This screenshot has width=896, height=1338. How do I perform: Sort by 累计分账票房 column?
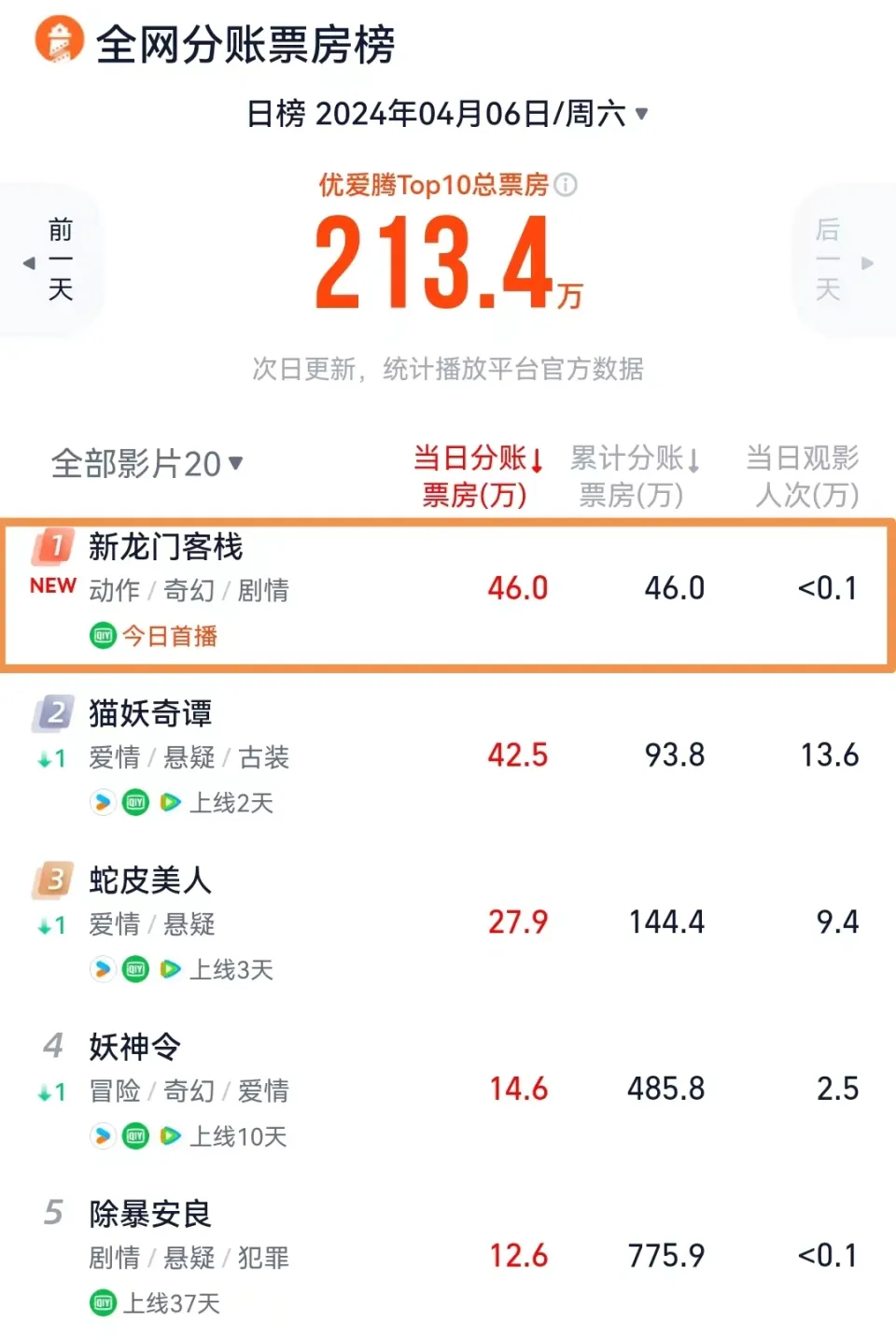pos(635,475)
